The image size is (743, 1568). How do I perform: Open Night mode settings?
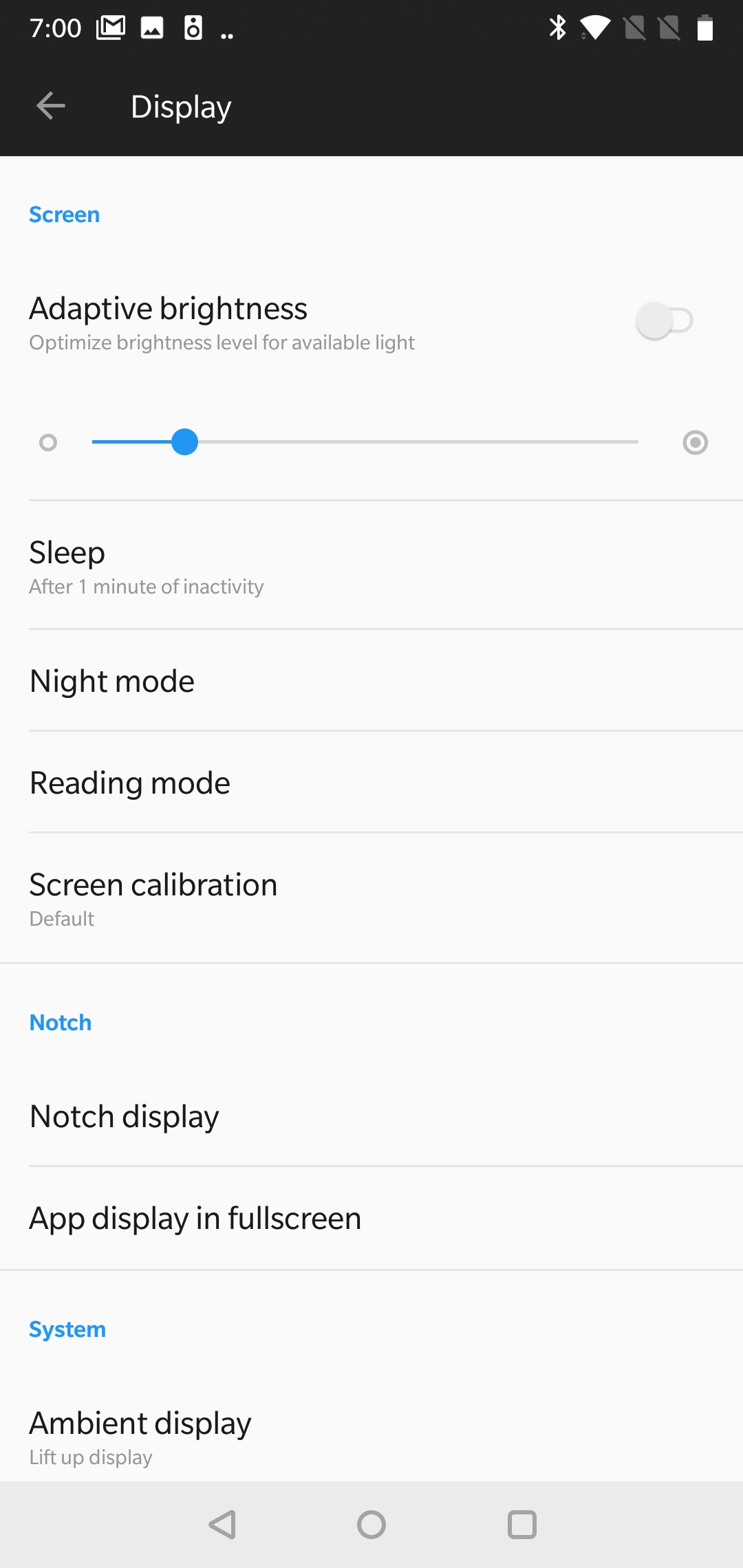pyautogui.click(x=371, y=680)
